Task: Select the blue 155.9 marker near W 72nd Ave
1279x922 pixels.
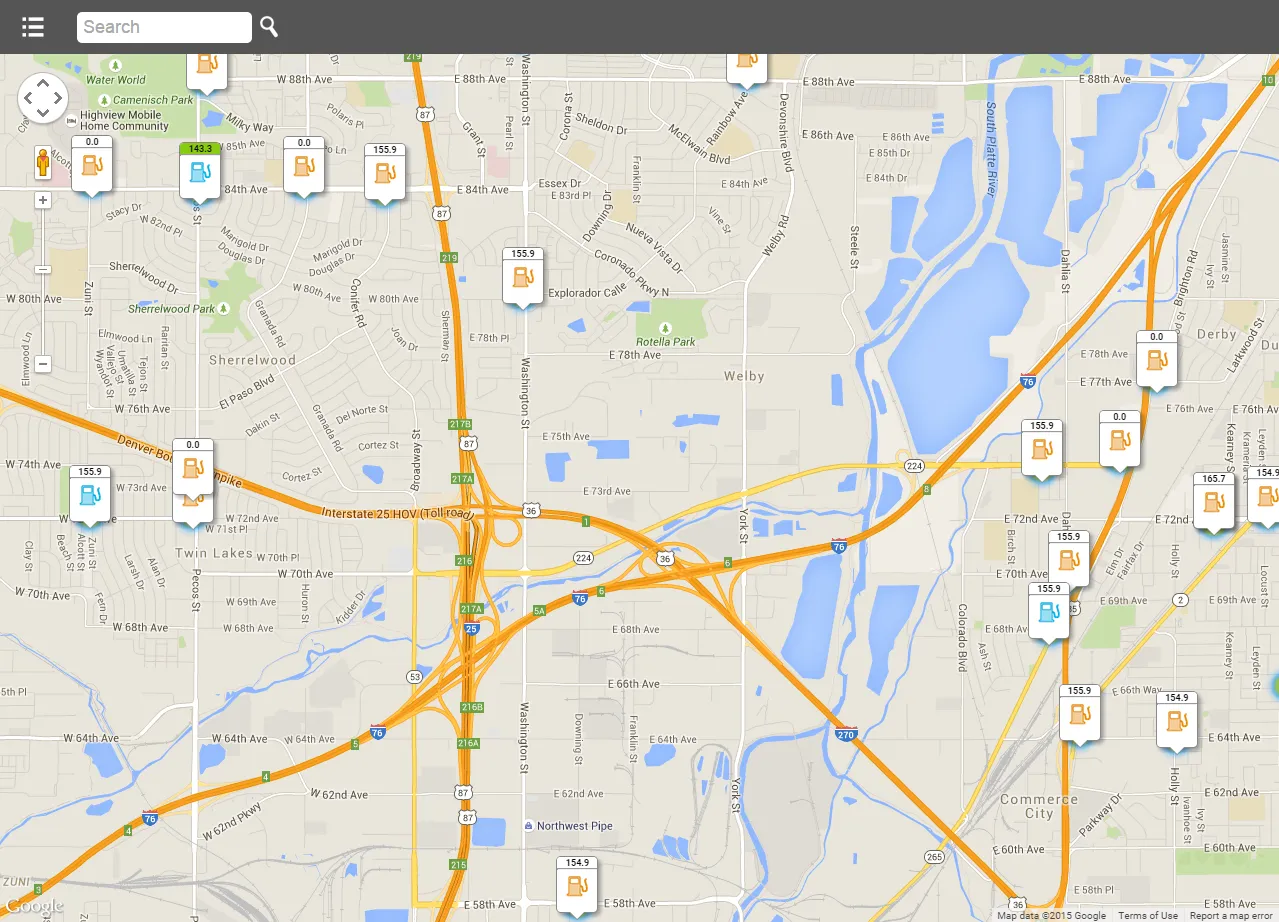Action: [x=90, y=495]
